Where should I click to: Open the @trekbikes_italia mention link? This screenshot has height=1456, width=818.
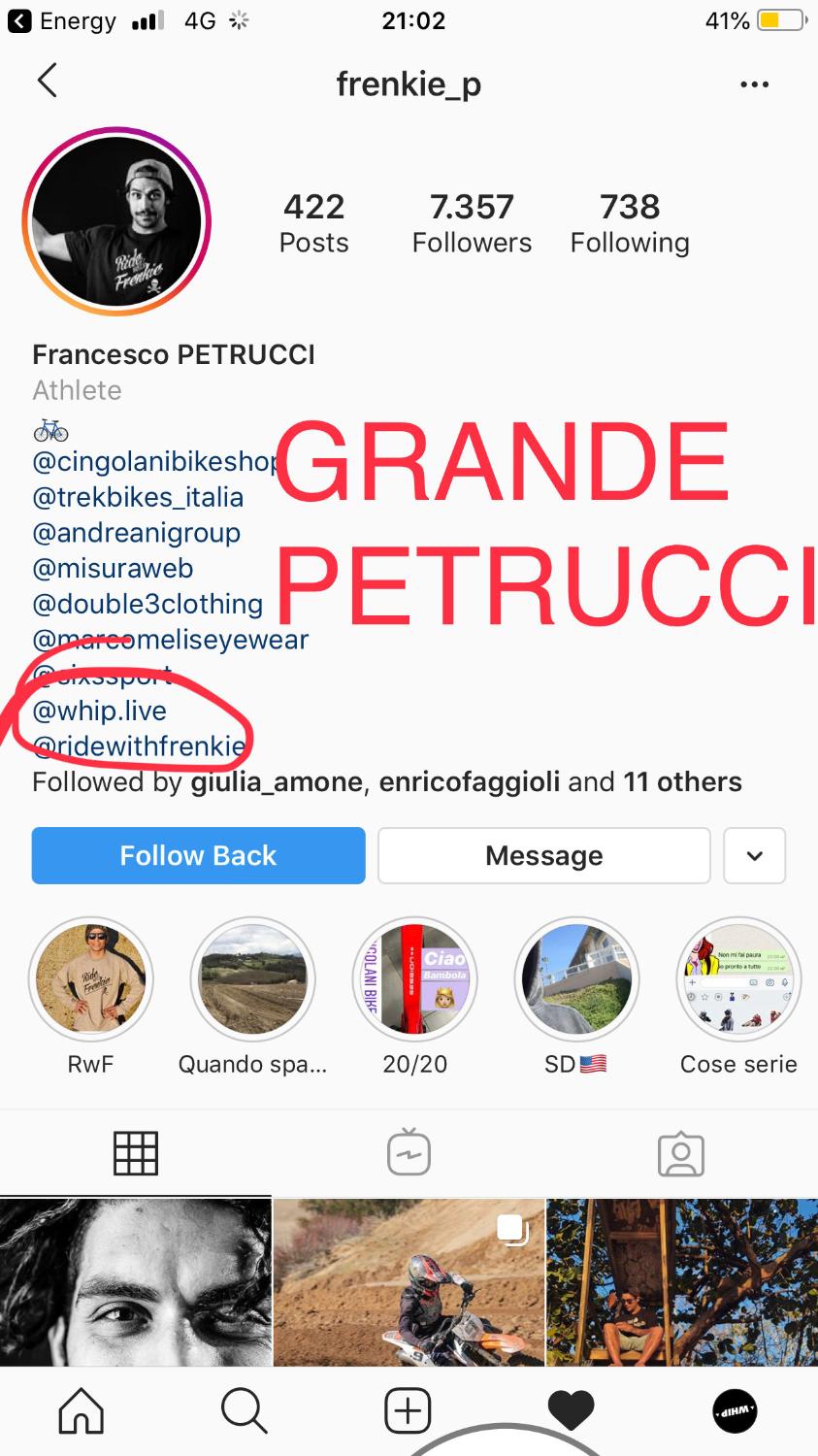(138, 497)
